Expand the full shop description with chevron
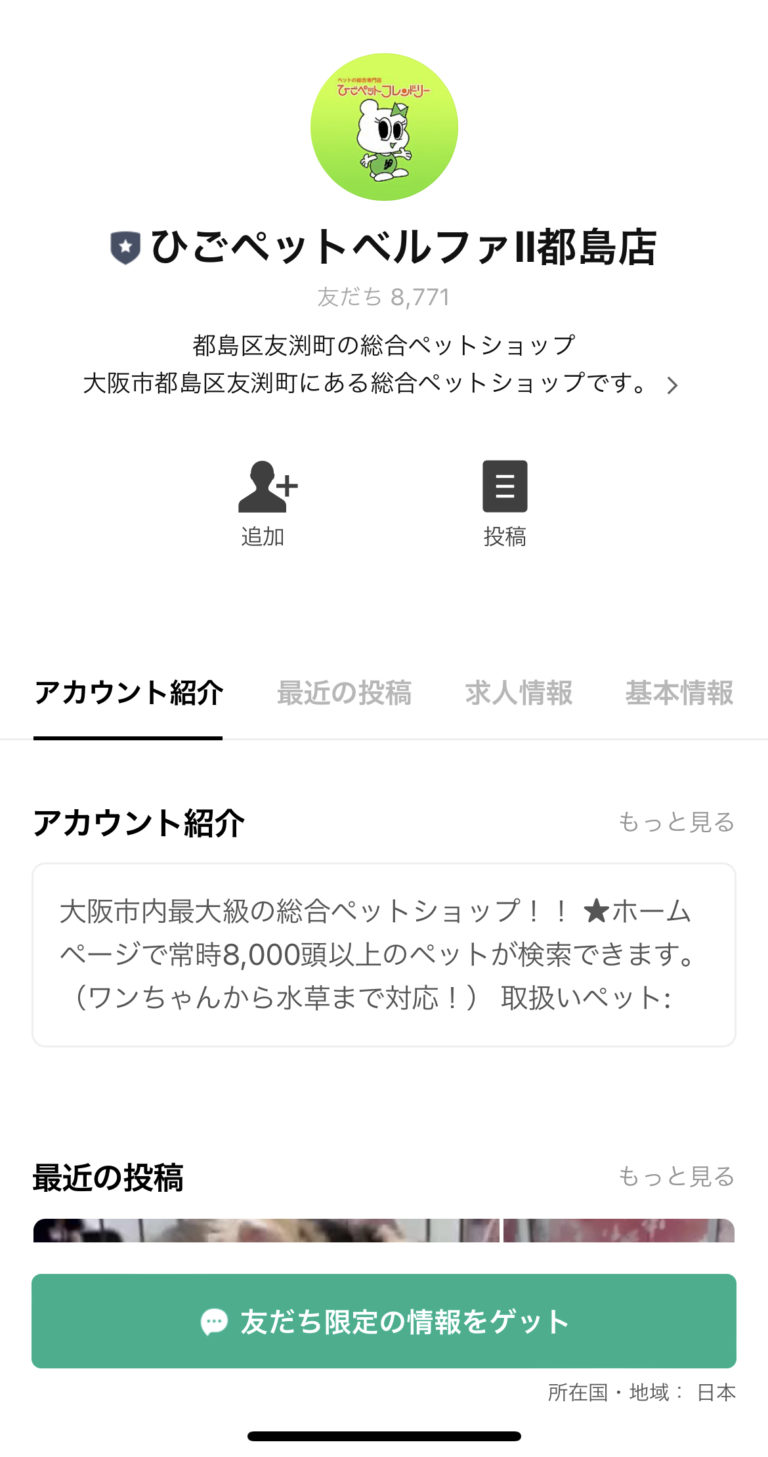Screen dimensions: 768x1457 click(x=672, y=385)
